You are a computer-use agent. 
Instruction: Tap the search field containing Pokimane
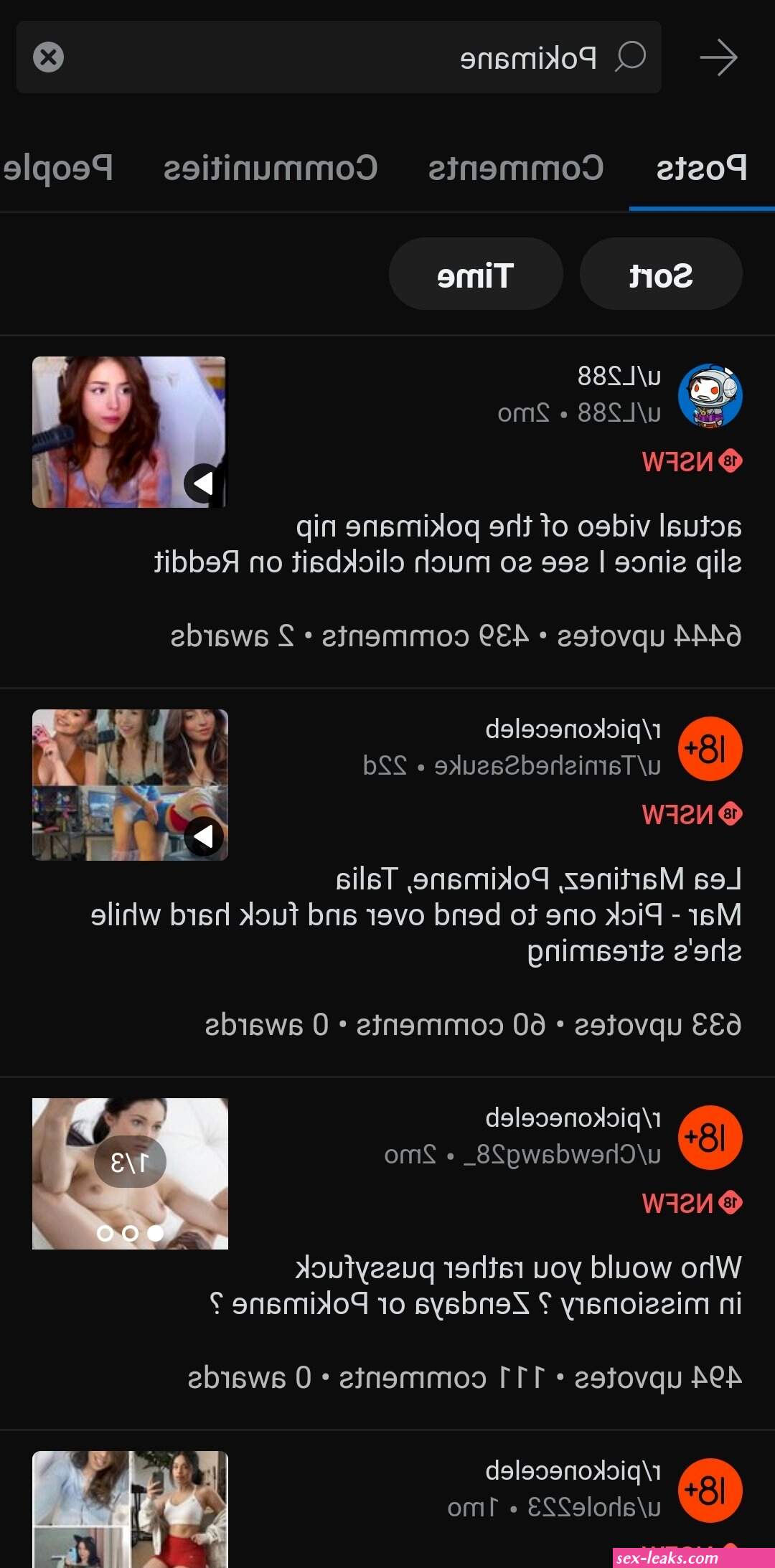pos(339,57)
